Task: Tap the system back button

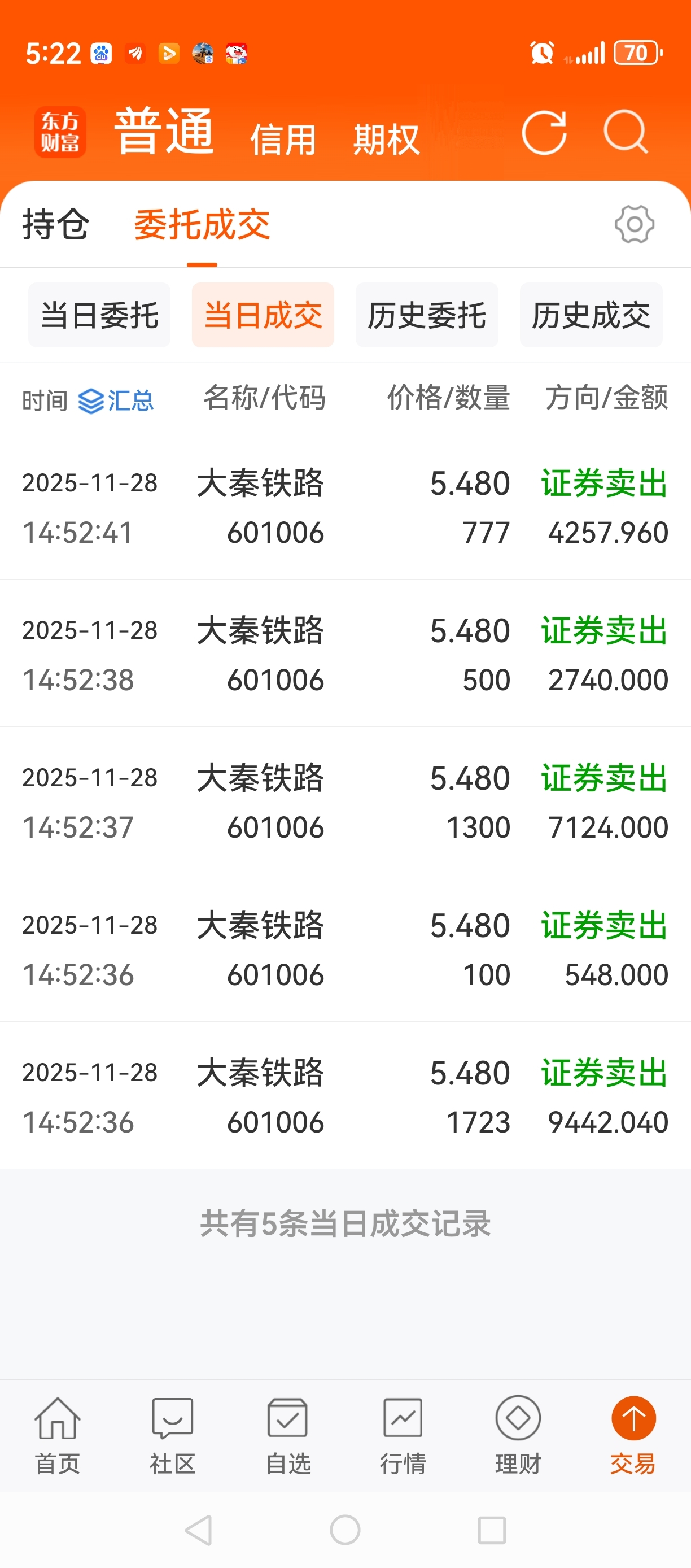Action: (x=199, y=1530)
